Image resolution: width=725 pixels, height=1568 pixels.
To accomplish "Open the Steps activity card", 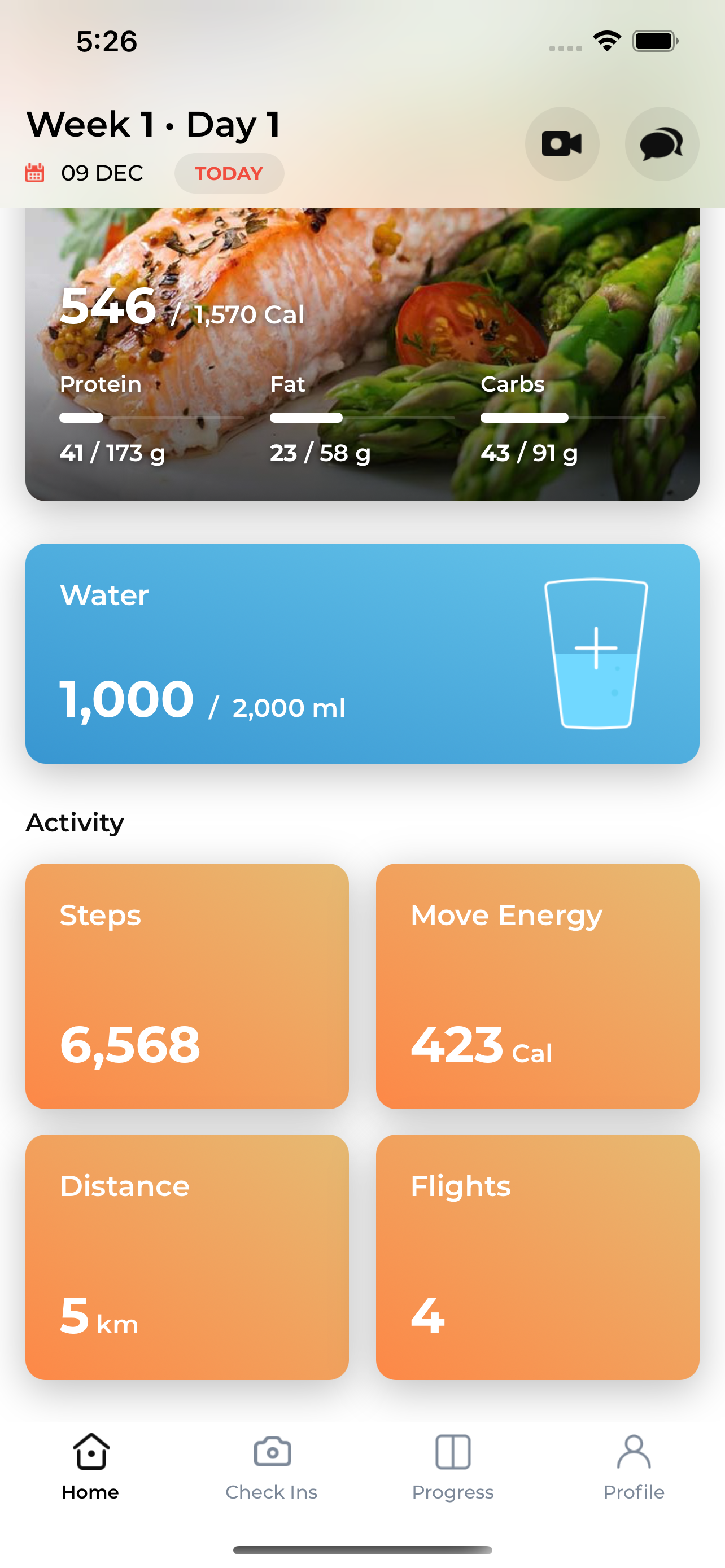I will coord(187,986).
